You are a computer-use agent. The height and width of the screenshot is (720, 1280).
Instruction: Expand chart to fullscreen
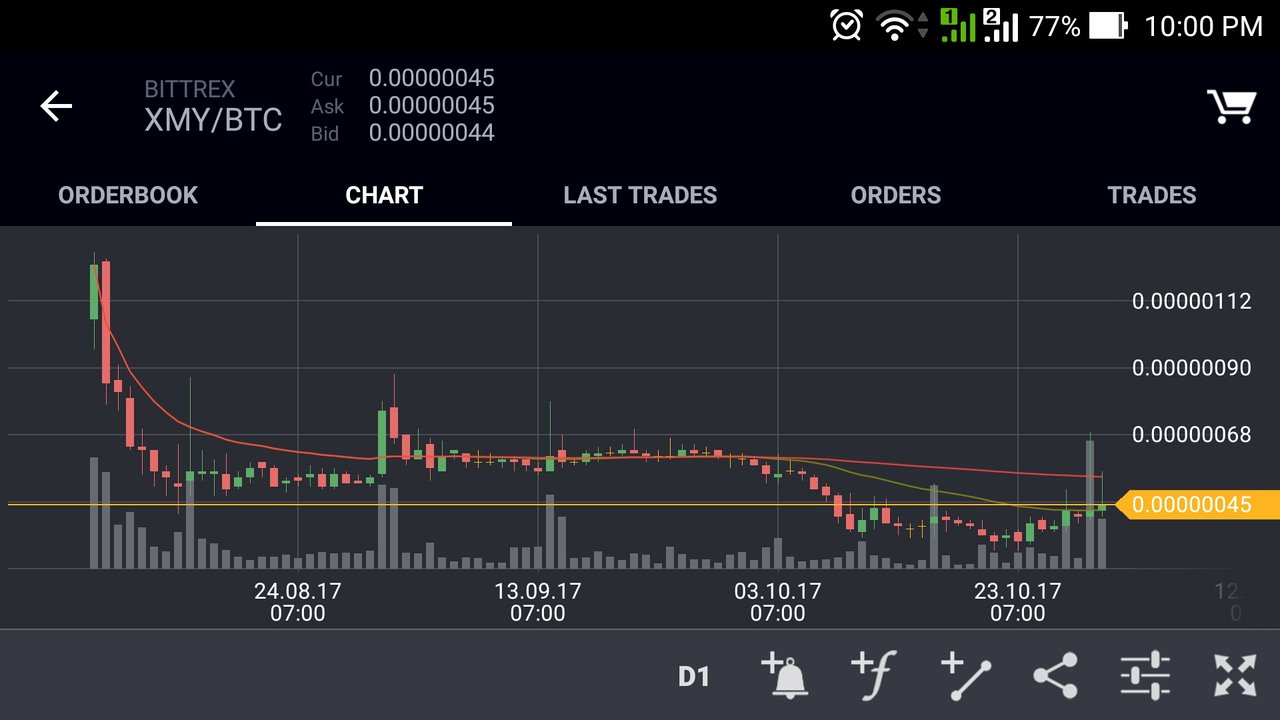[x=1235, y=675]
